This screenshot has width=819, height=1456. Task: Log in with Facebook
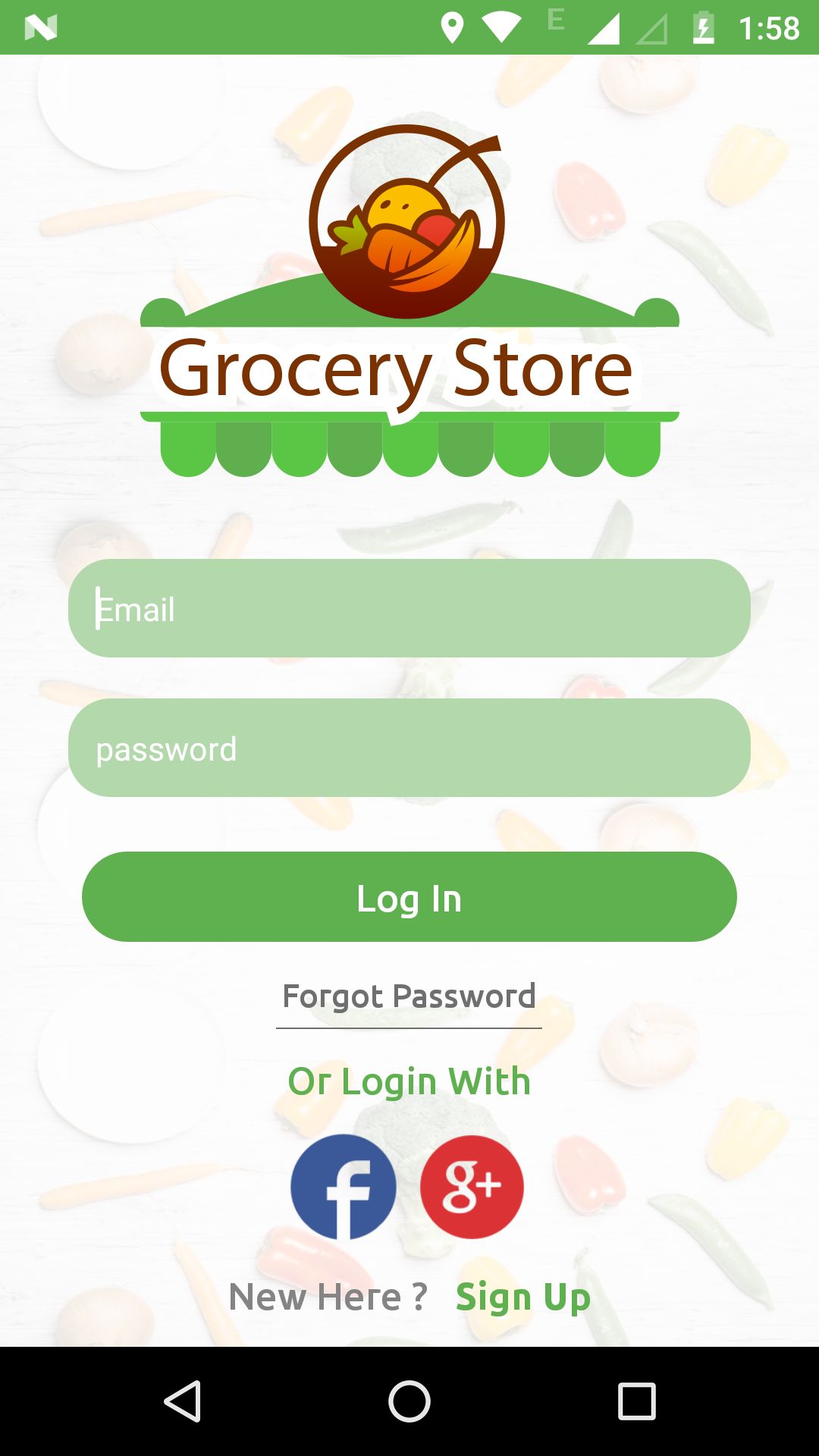pyautogui.click(x=344, y=1187)
